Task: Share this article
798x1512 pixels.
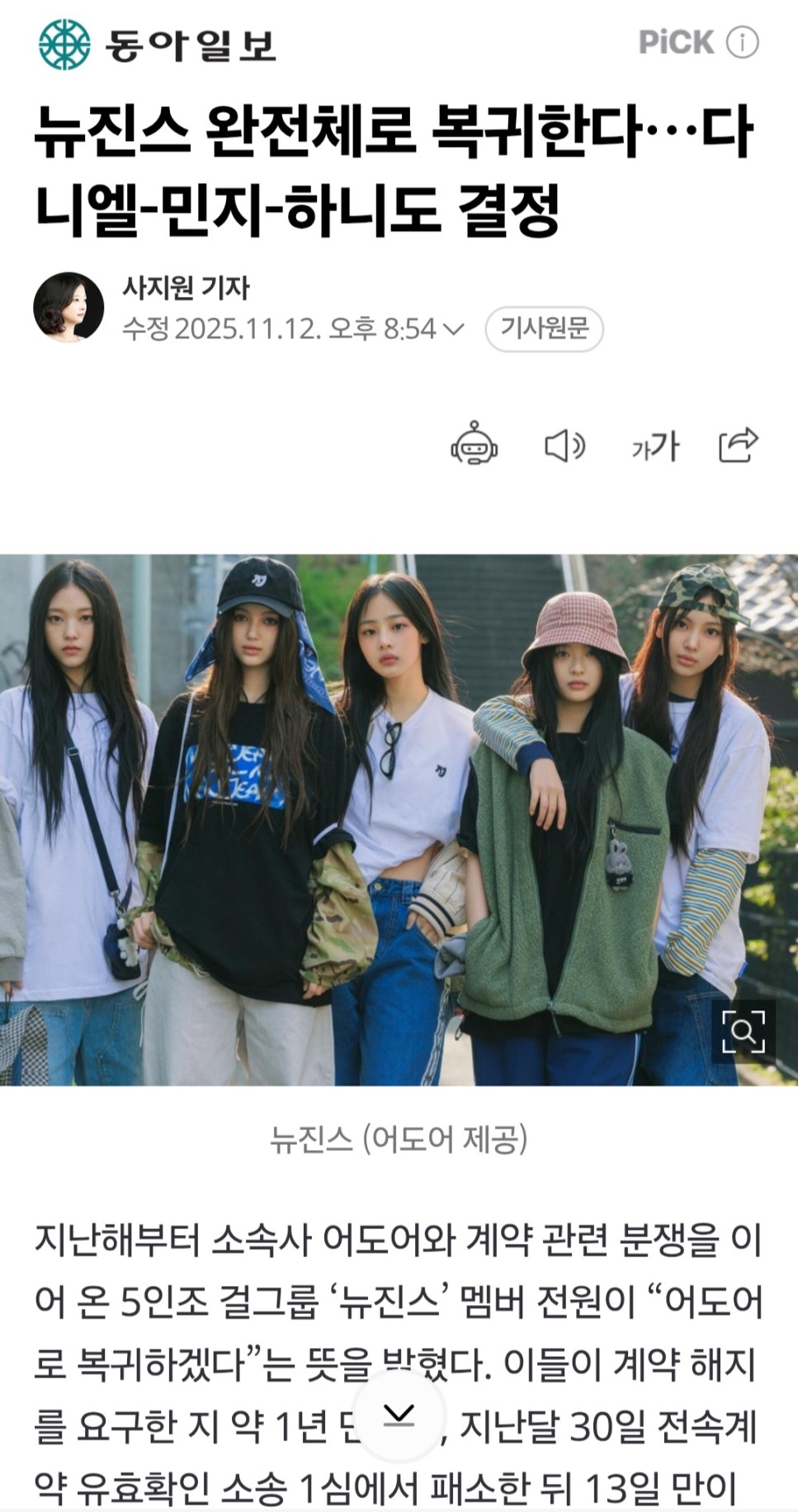Action: [739, 445]
